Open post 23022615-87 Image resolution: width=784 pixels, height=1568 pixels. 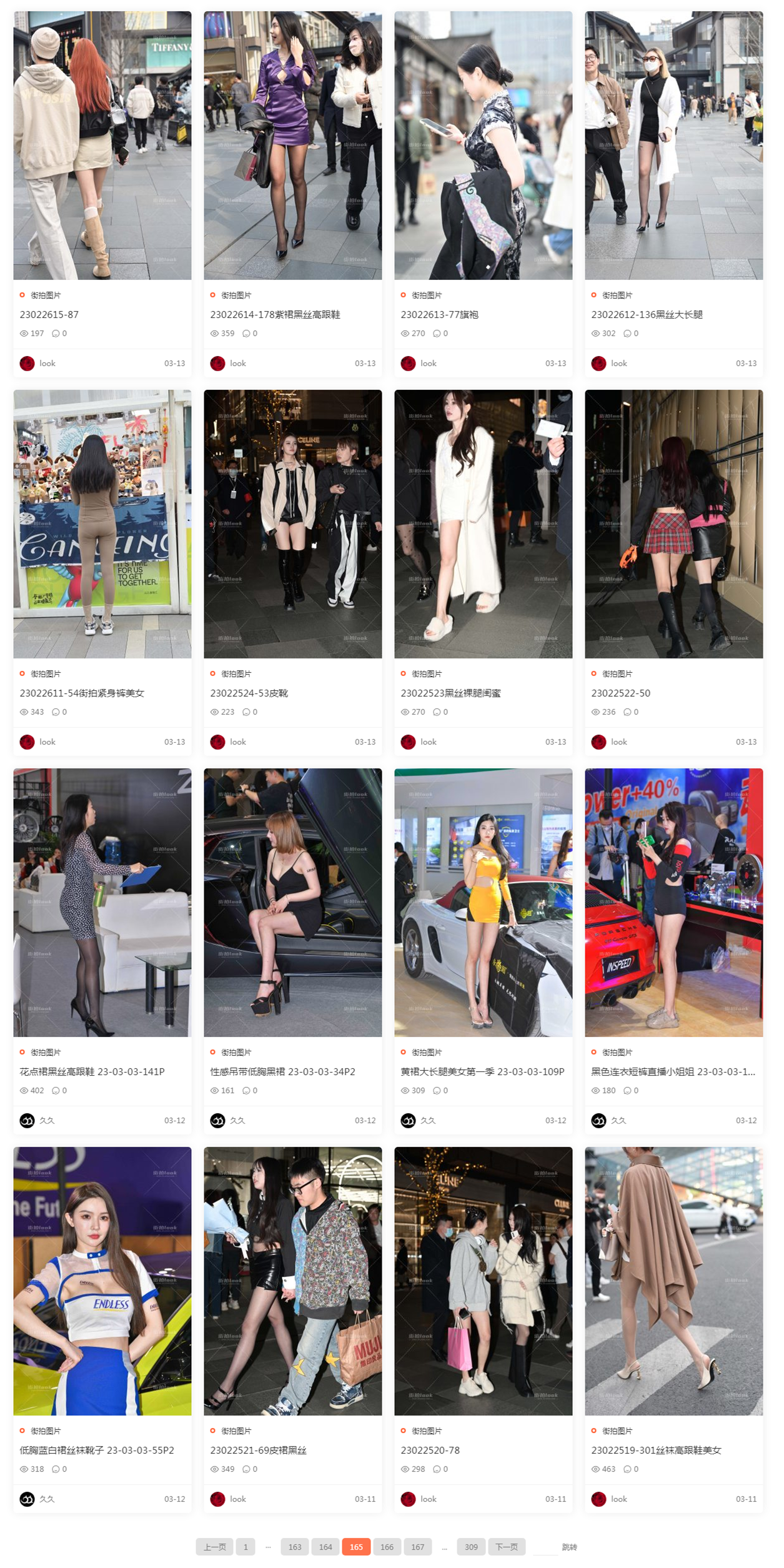(x=49, y=314)
